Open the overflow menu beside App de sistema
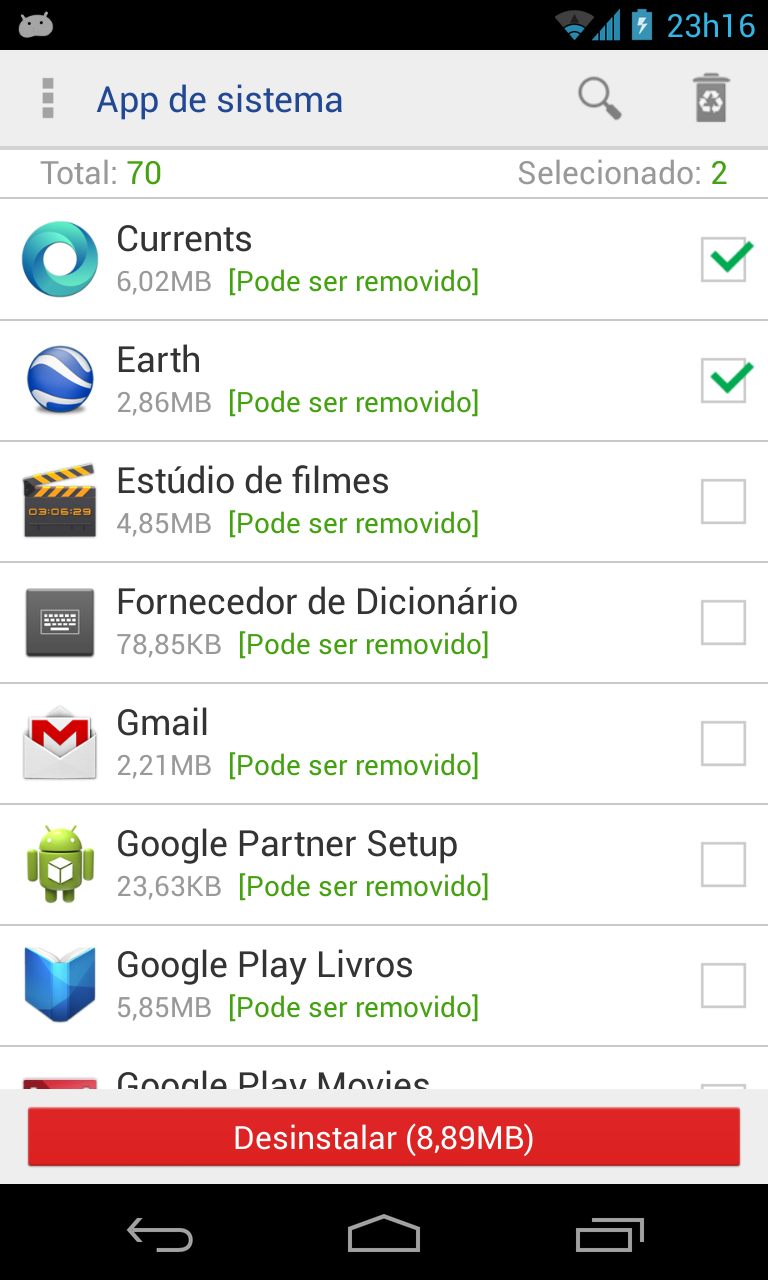This screenshot has width=768, height=1280. (x=47, y=99)
